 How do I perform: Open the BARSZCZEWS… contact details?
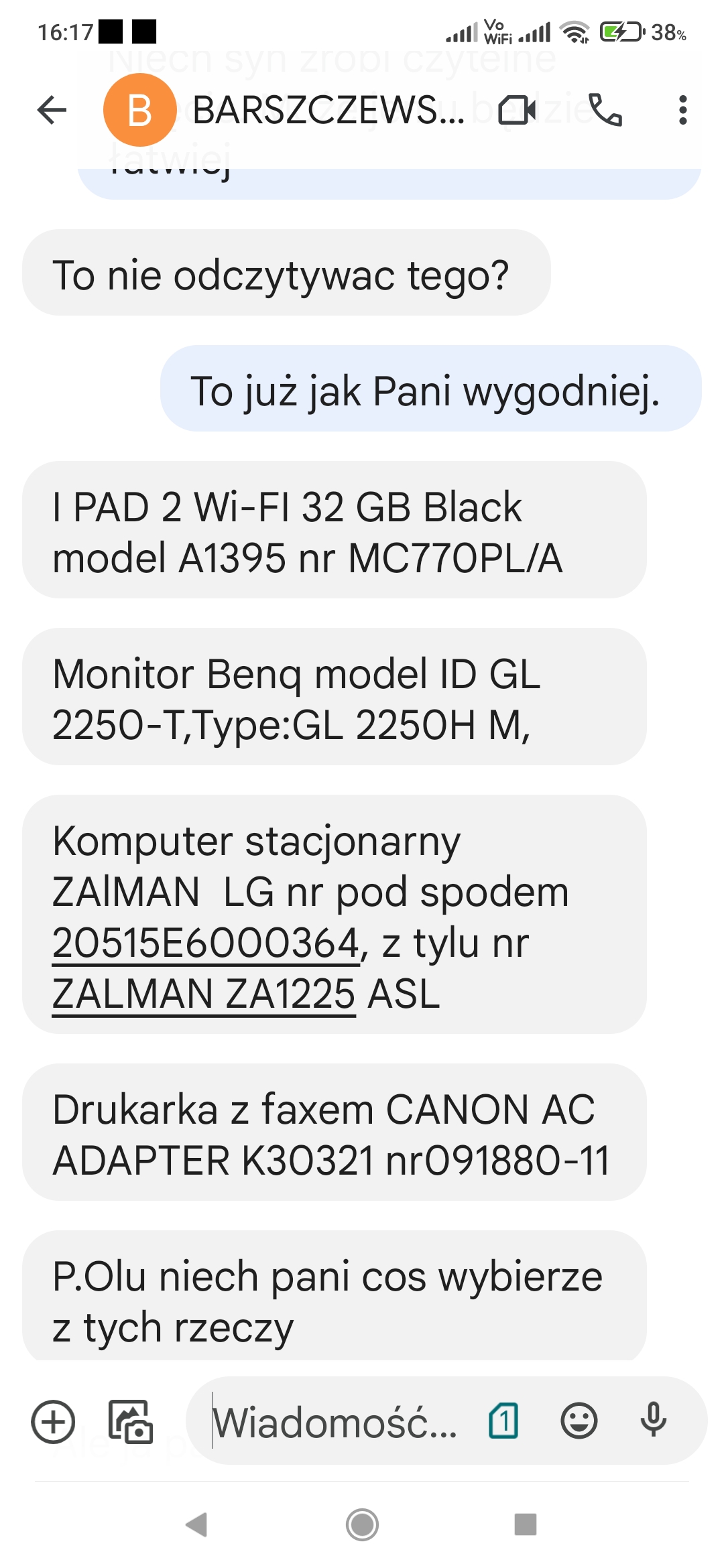[328, 110]
